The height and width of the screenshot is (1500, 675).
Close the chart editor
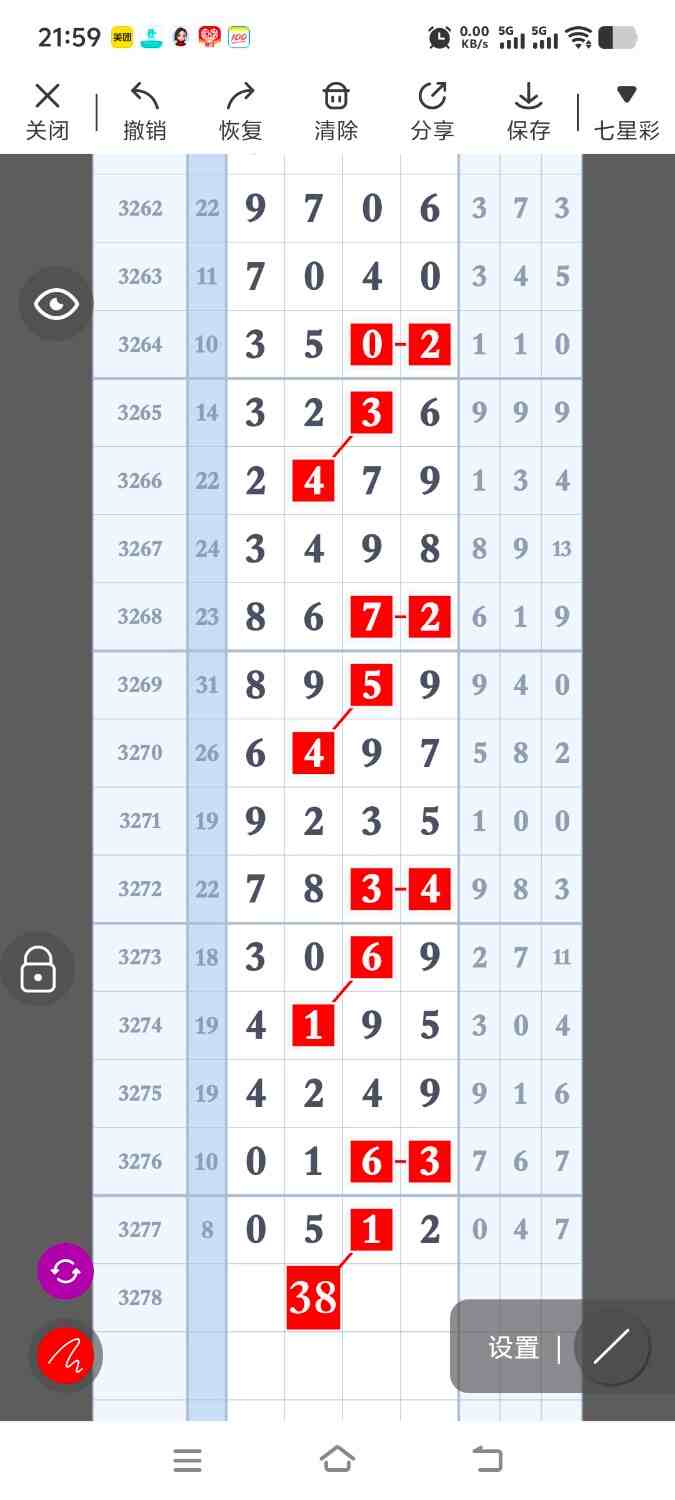[x=47, y=111]
